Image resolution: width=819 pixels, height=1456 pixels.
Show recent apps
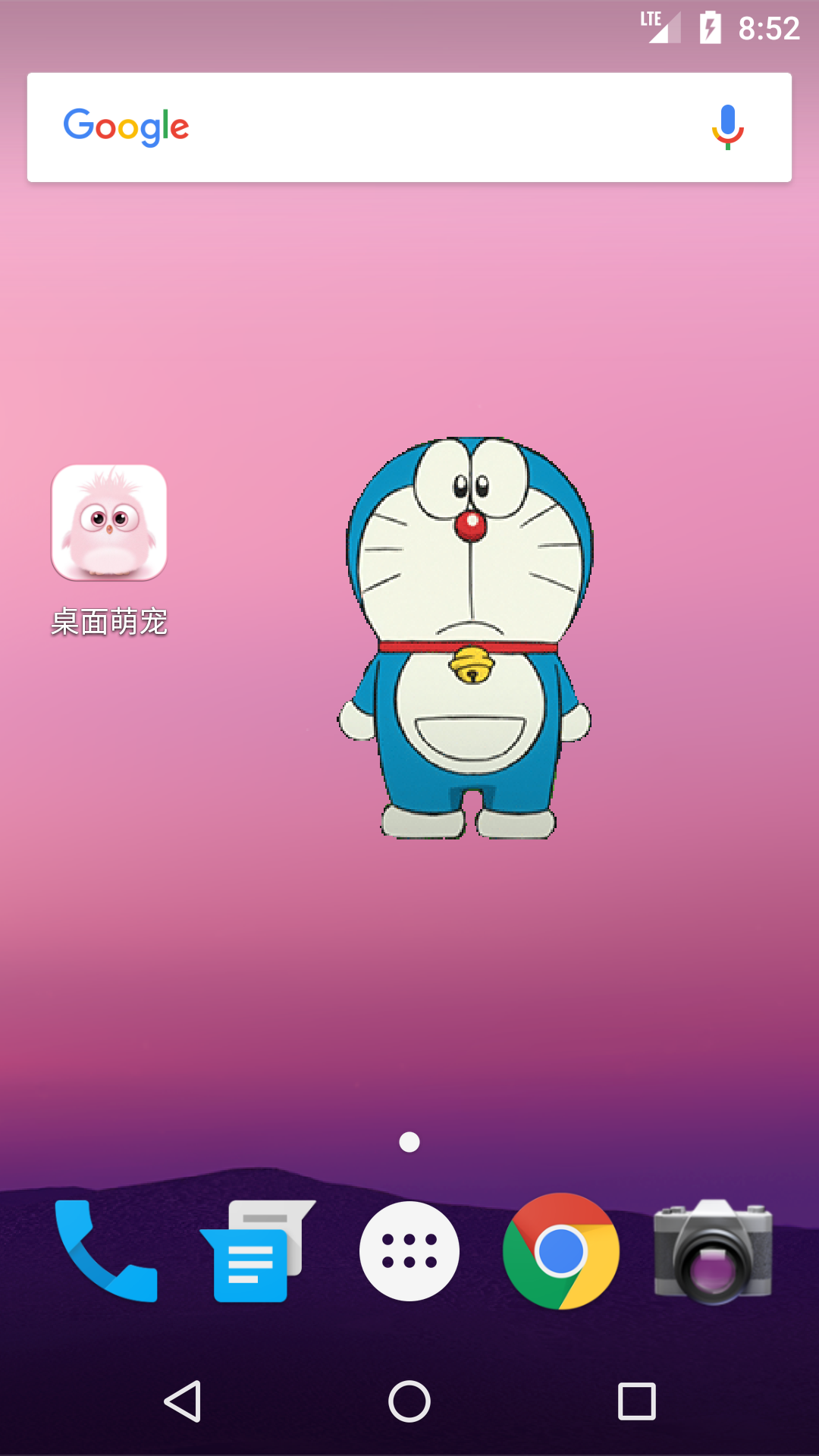tap(637, 1401)
